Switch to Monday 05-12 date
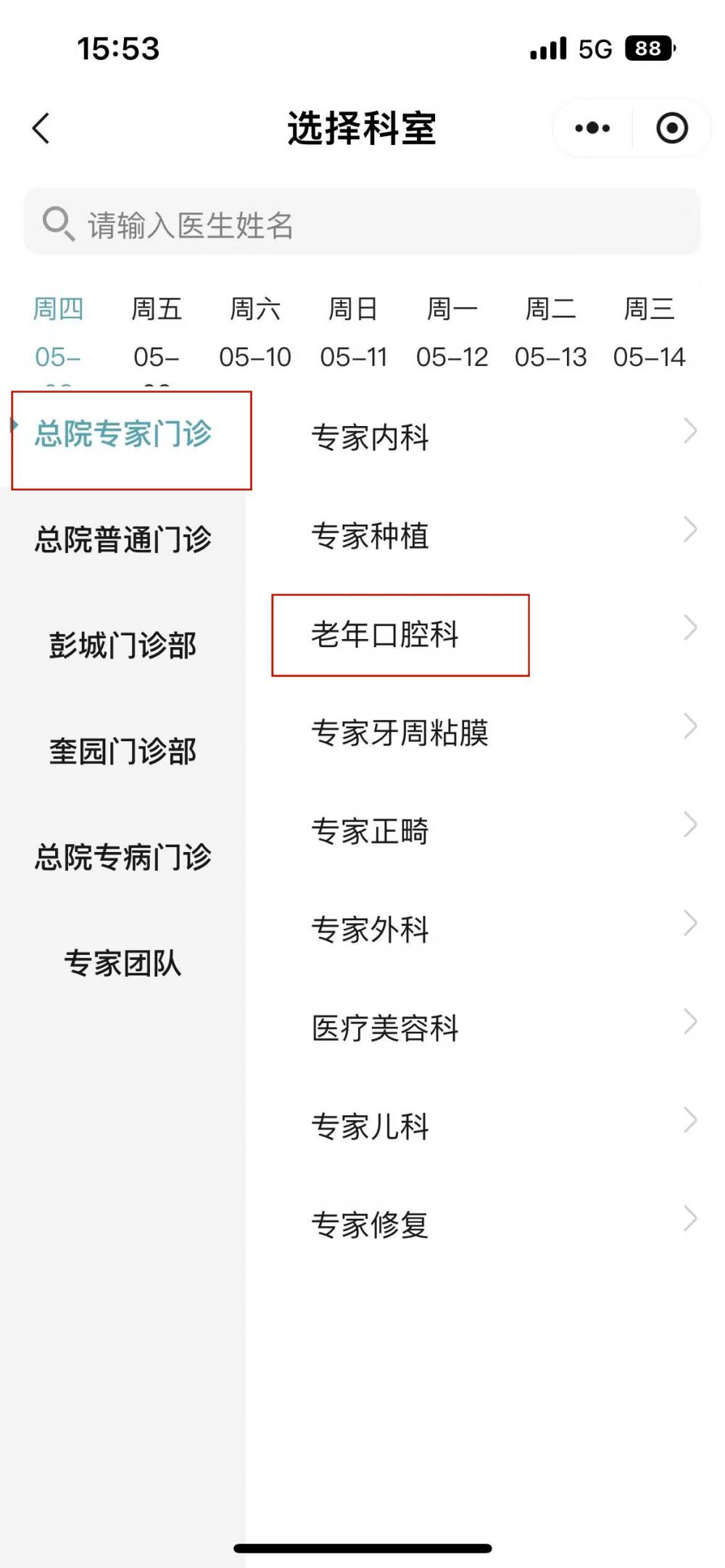The width and height of the screenshot is (725, 1568). coord(452,333)
